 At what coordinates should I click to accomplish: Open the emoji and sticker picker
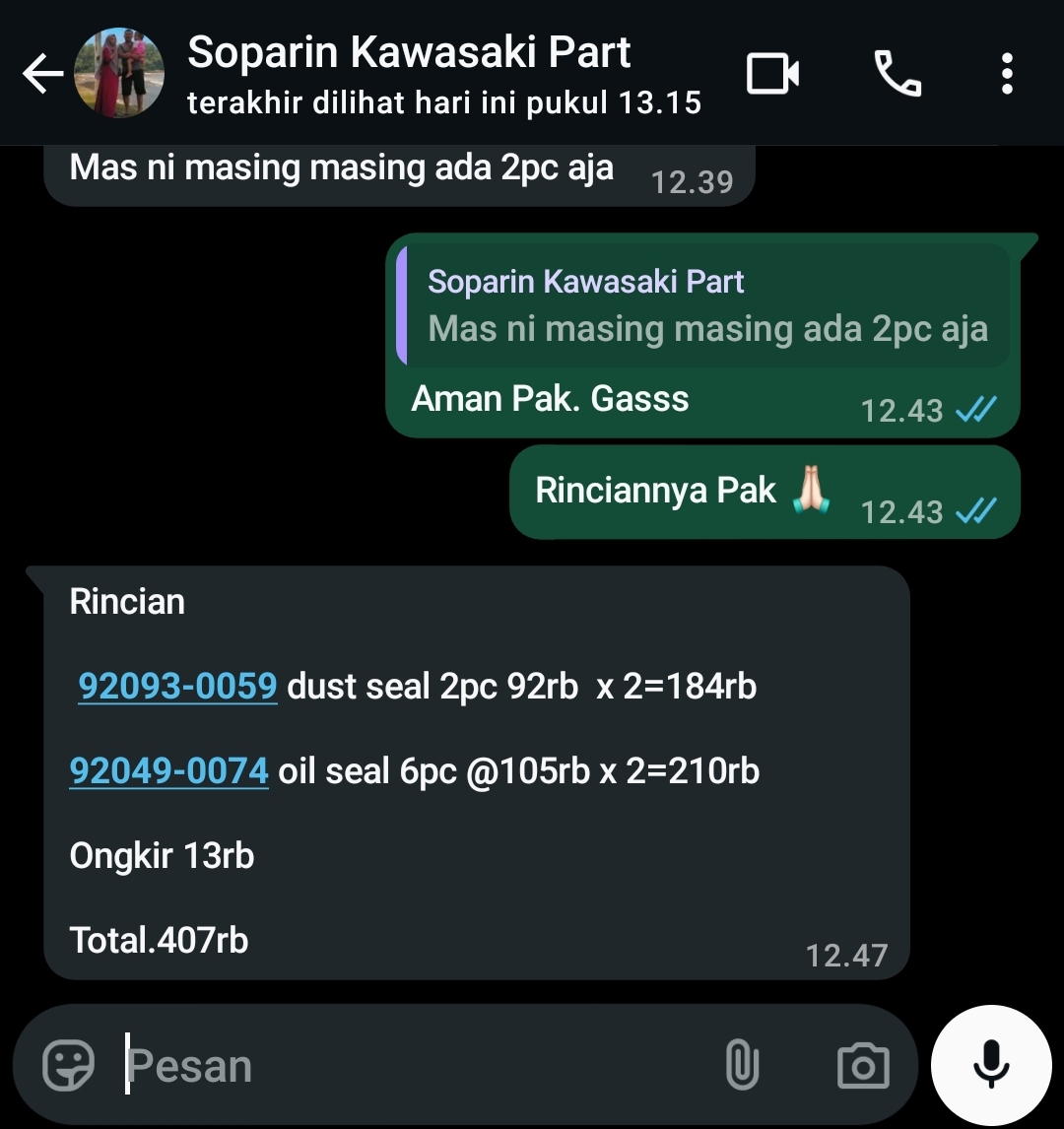[69, 1066]
